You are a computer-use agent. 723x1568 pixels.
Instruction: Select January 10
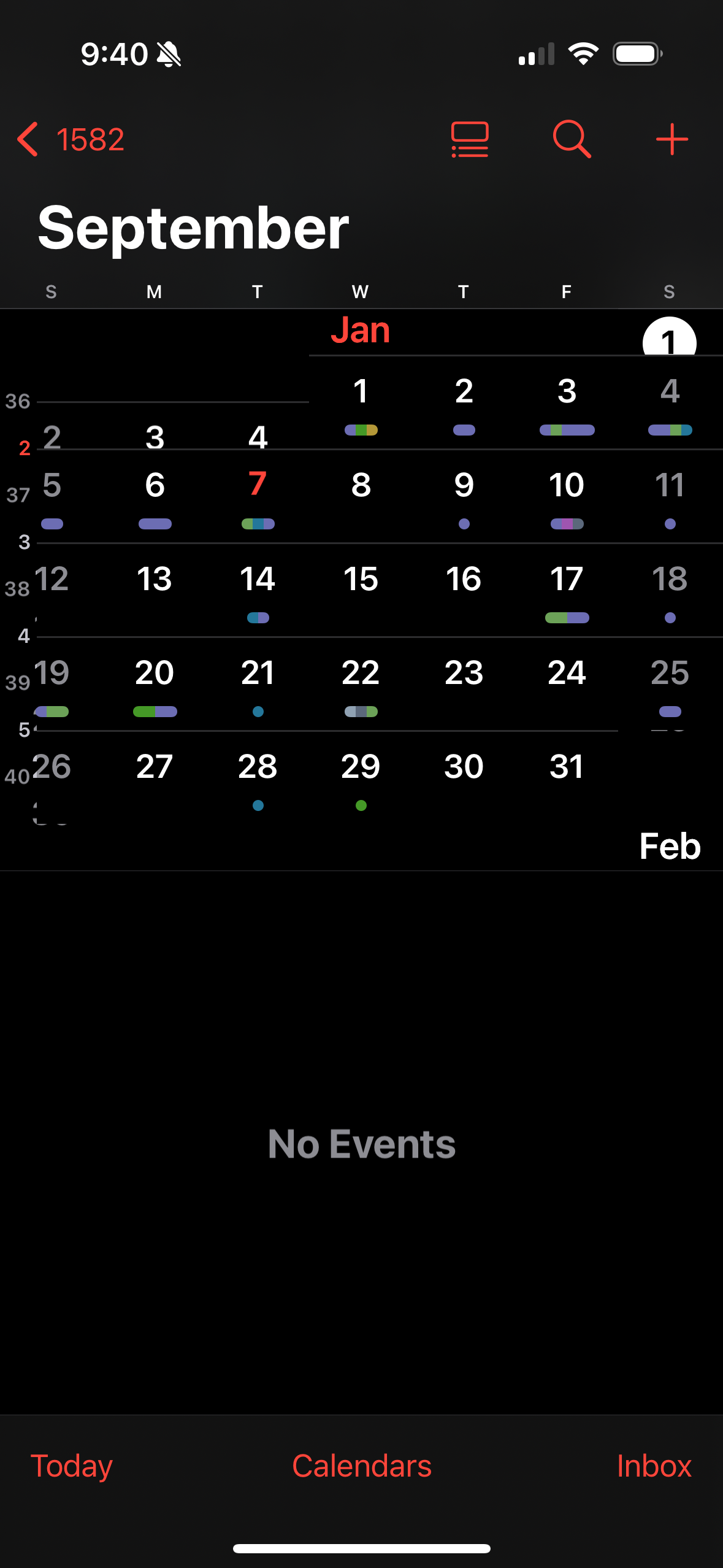(x=567, y=485)
